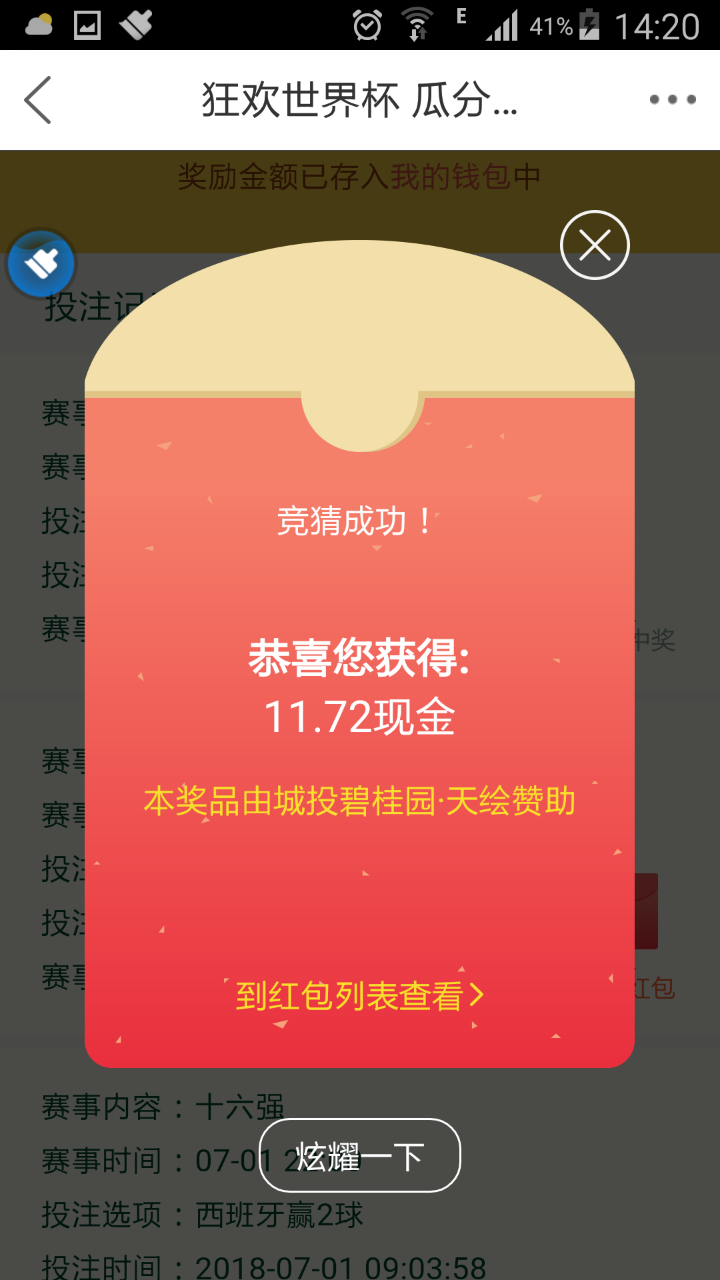The height and width of the screenshot is (1280, 720).
Task: Open the three-dot overflow menu
Action: (x=672, y=100)
